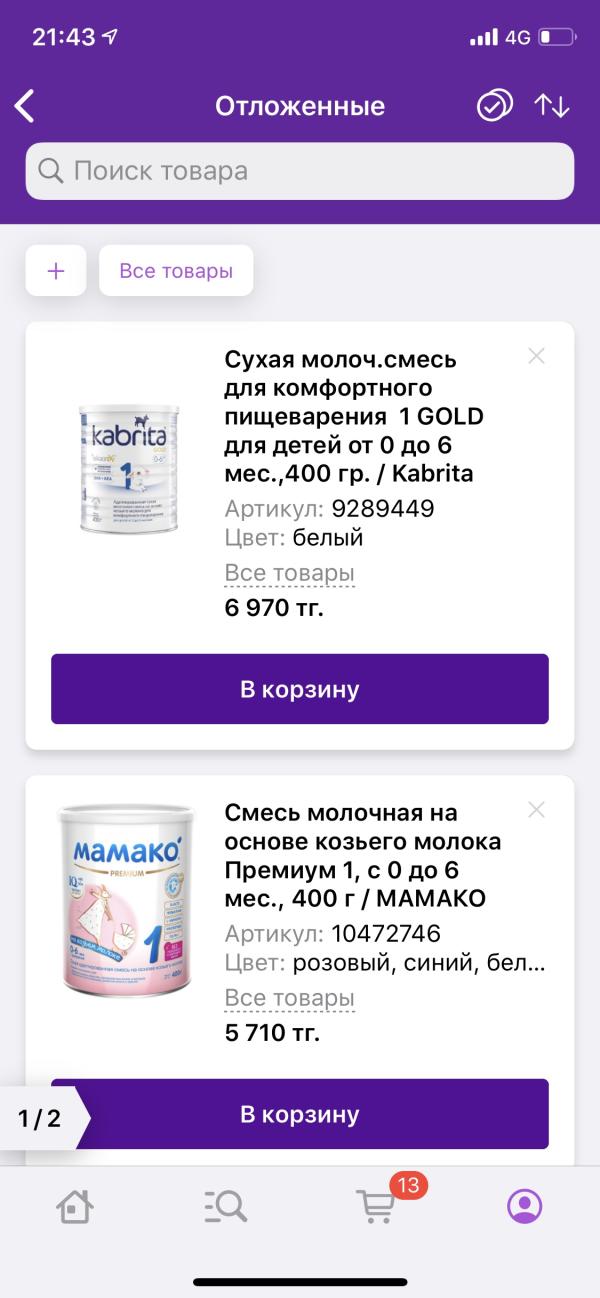Remove the Kabrita product from the list
The image size is (600, 1298).
pos(537,356)
